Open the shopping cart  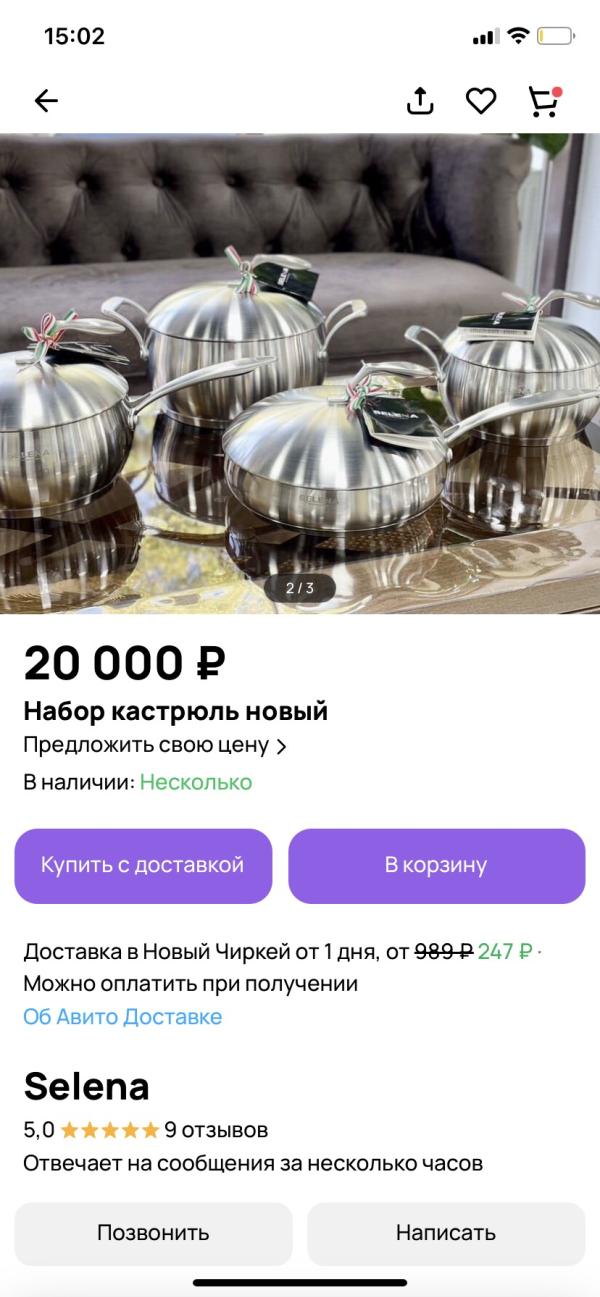click(543, 100)
